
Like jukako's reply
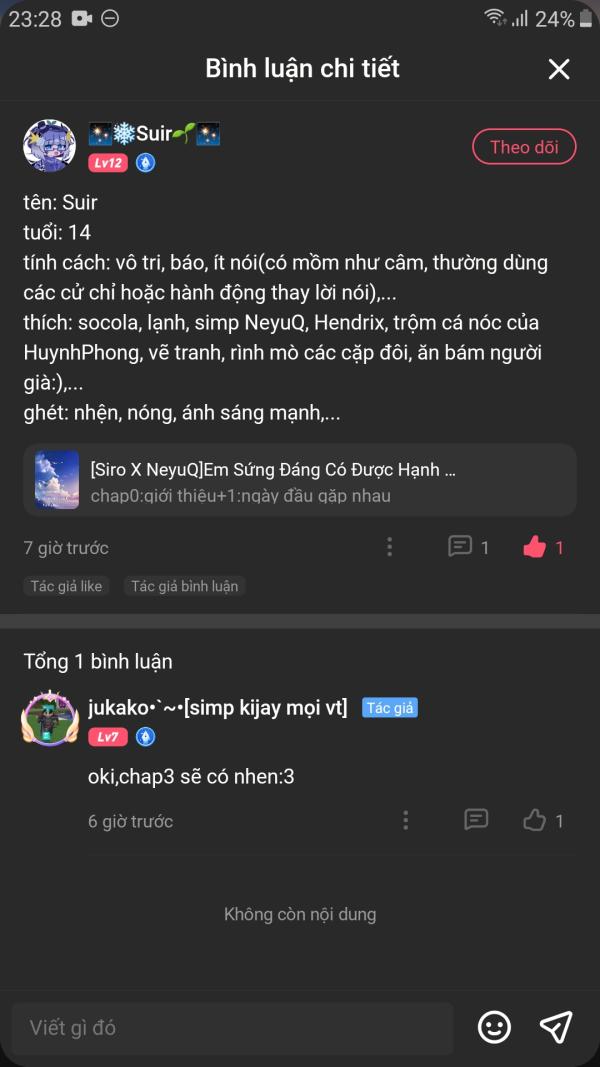tap(535, 821)
